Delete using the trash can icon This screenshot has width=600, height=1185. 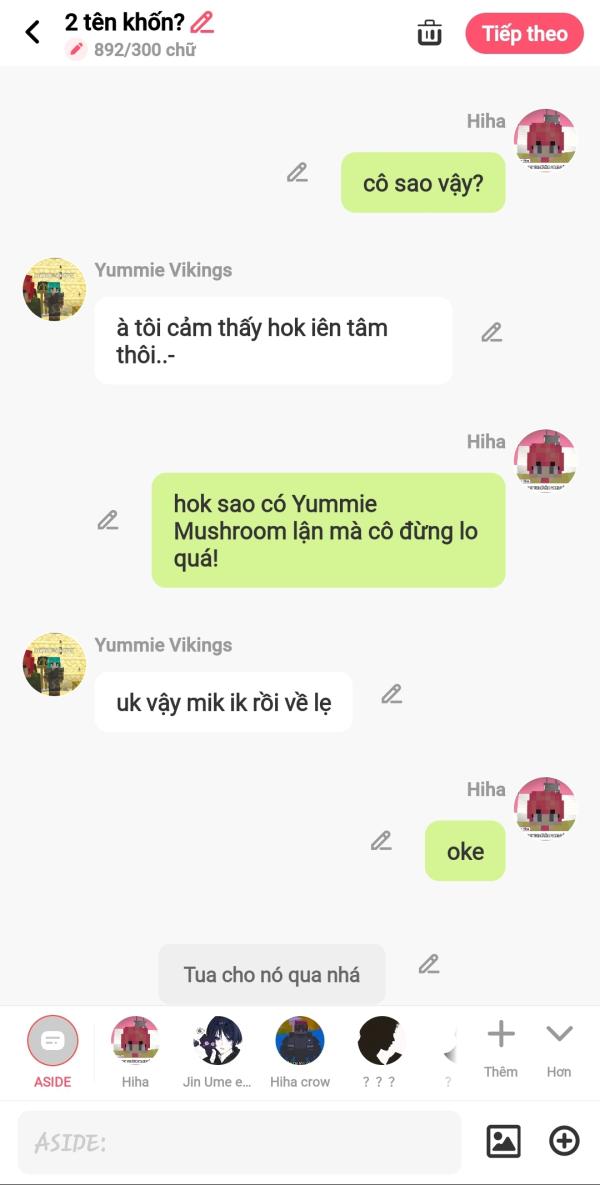(x=429, y=32)
